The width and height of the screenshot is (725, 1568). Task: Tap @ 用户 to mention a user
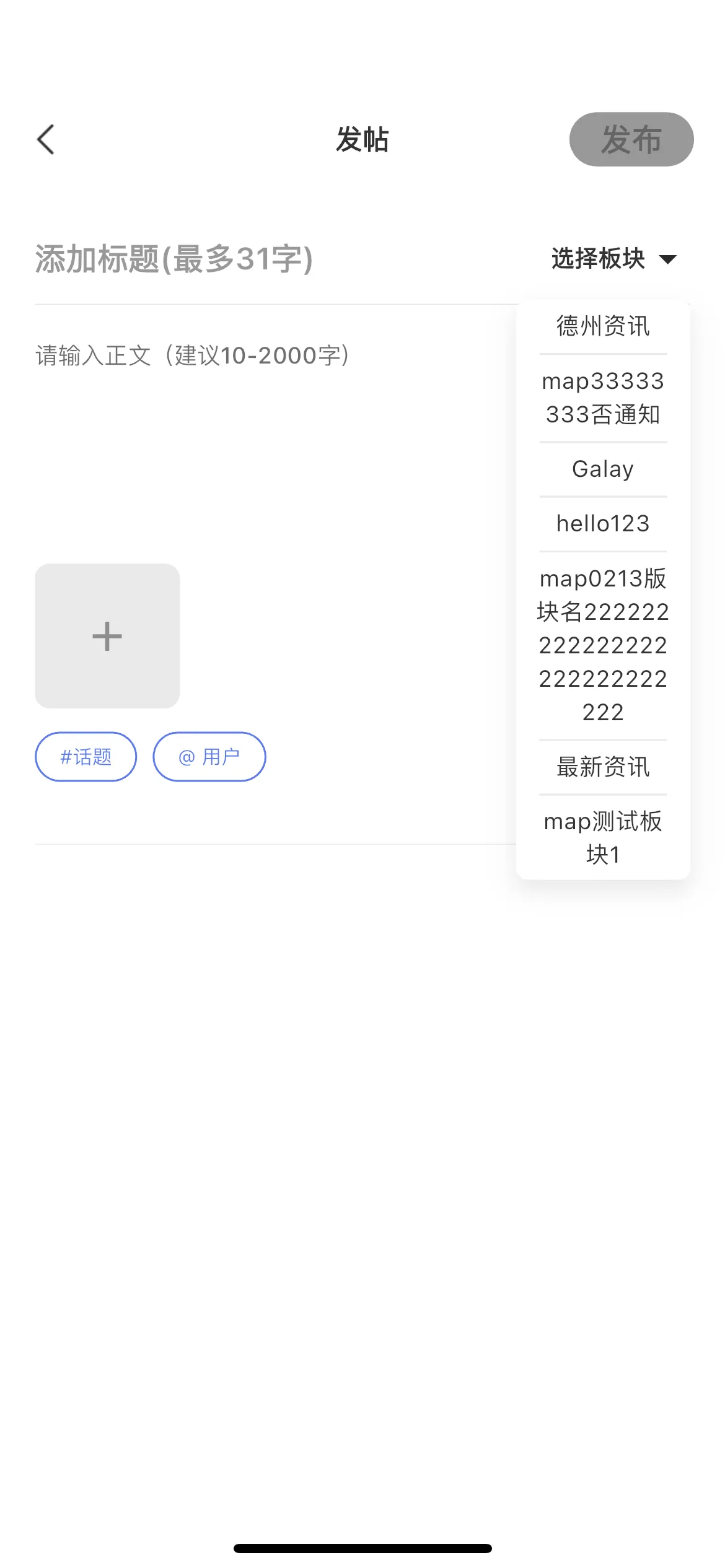coord(209,756)
